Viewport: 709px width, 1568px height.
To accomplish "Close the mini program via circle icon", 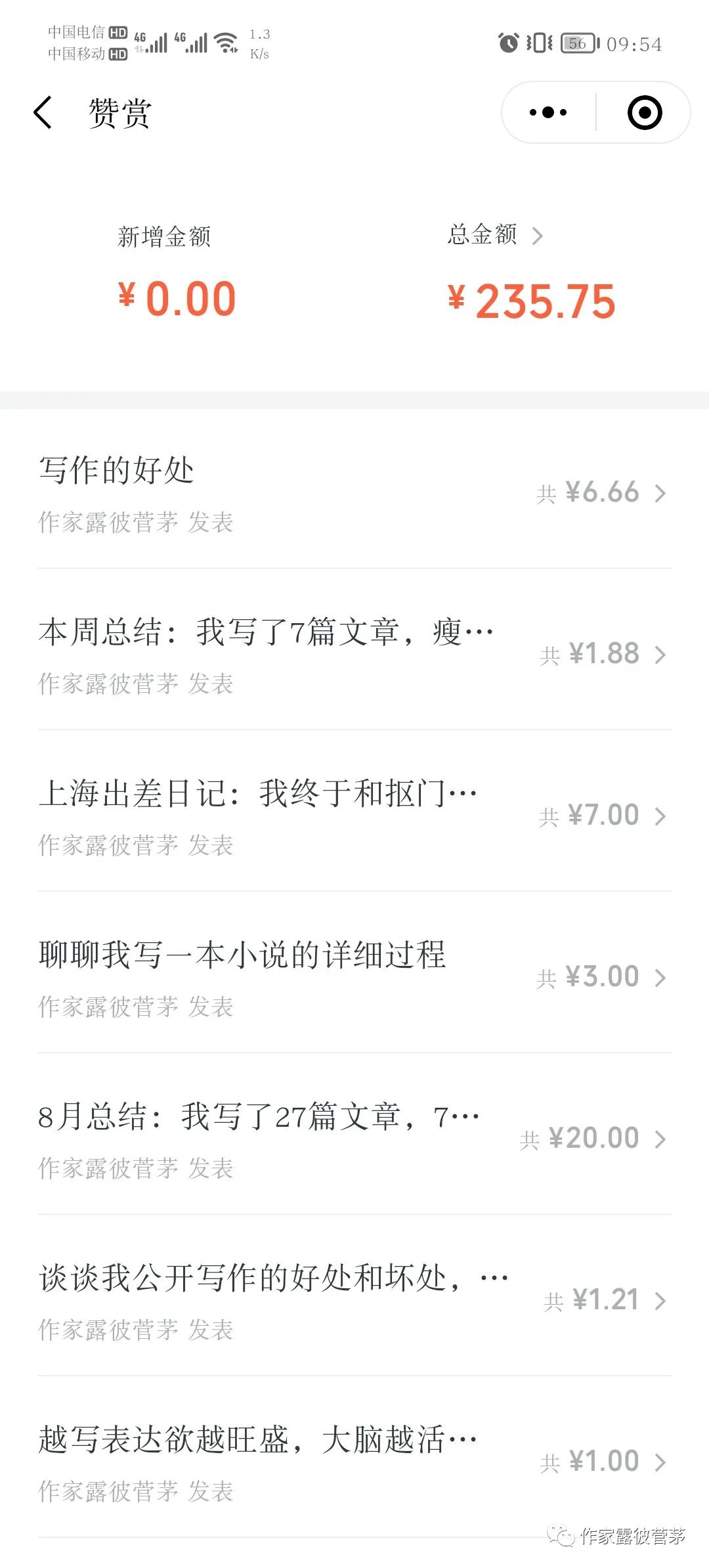I will tap(644, 112).
